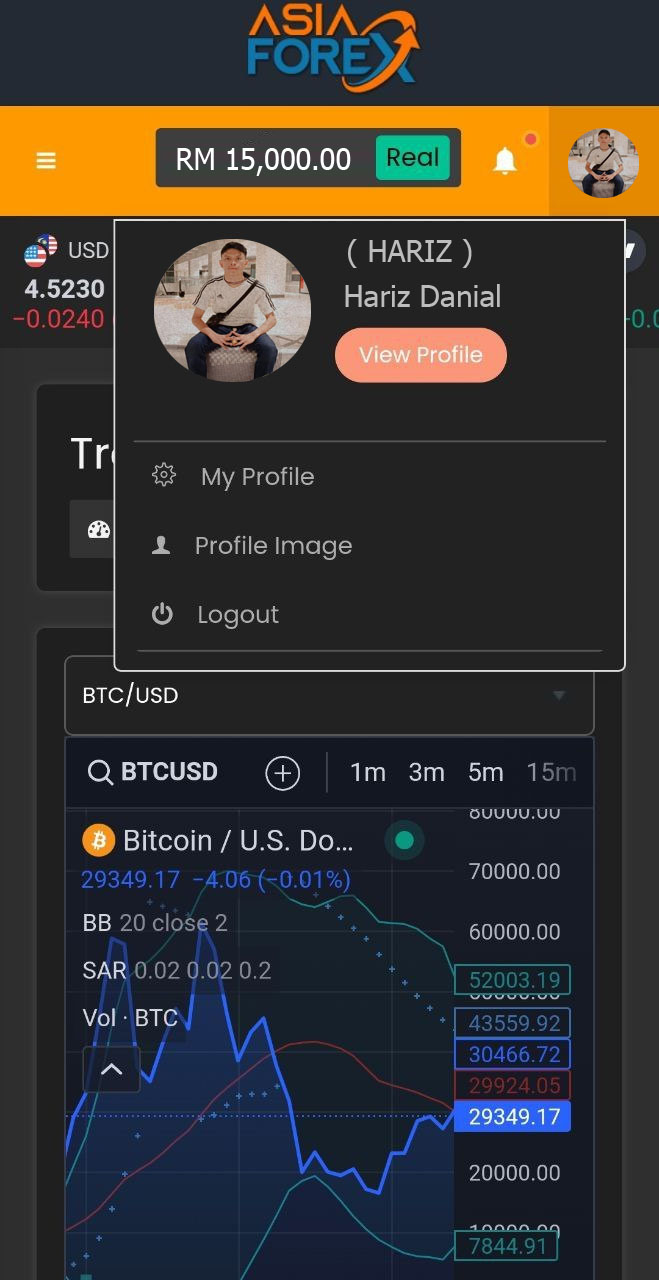Tap the profile avatar in the header
The image size is (659, 1280).
[603, 162]
